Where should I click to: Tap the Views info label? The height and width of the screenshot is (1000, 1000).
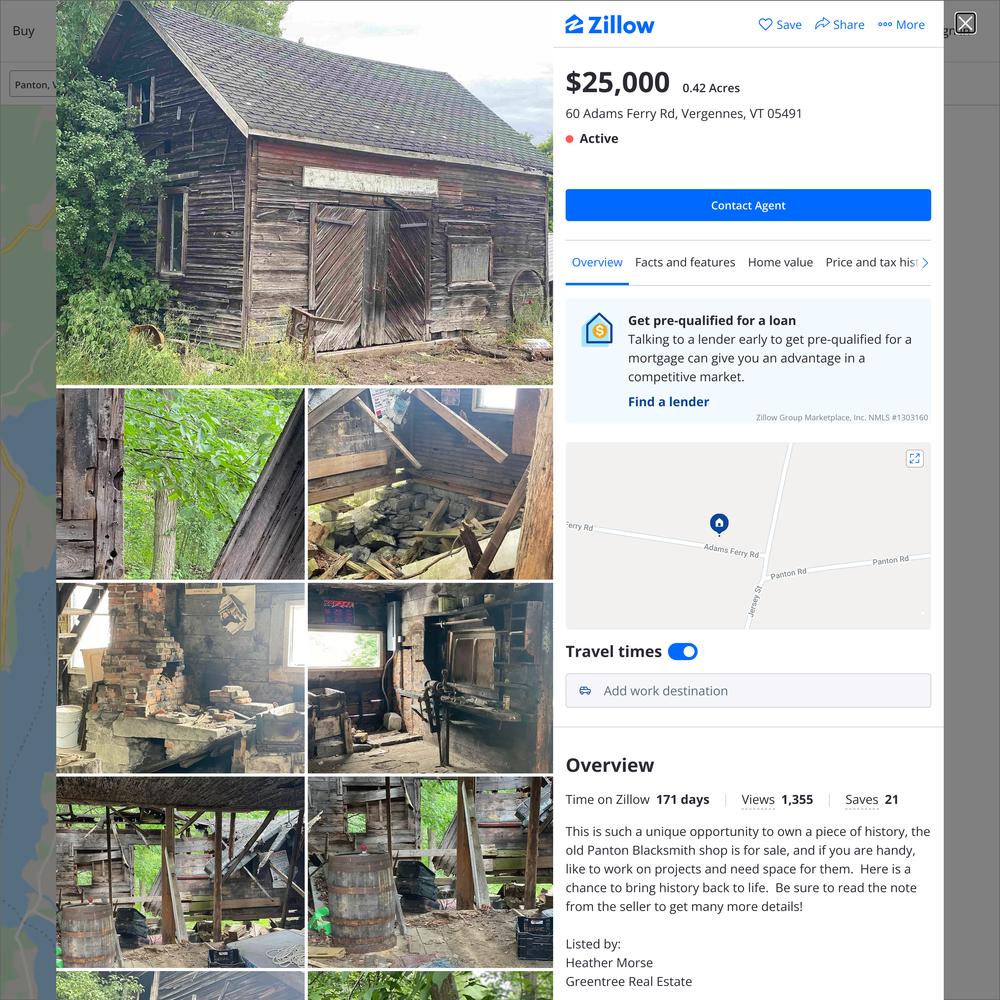[x=758, y=800]
